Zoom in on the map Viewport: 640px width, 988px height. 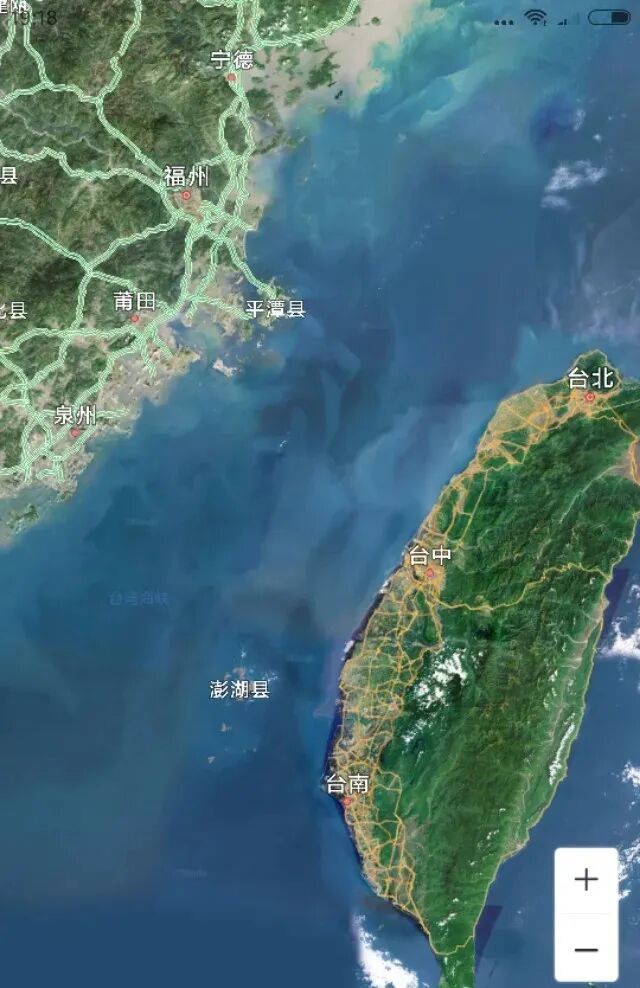[586, 880]
